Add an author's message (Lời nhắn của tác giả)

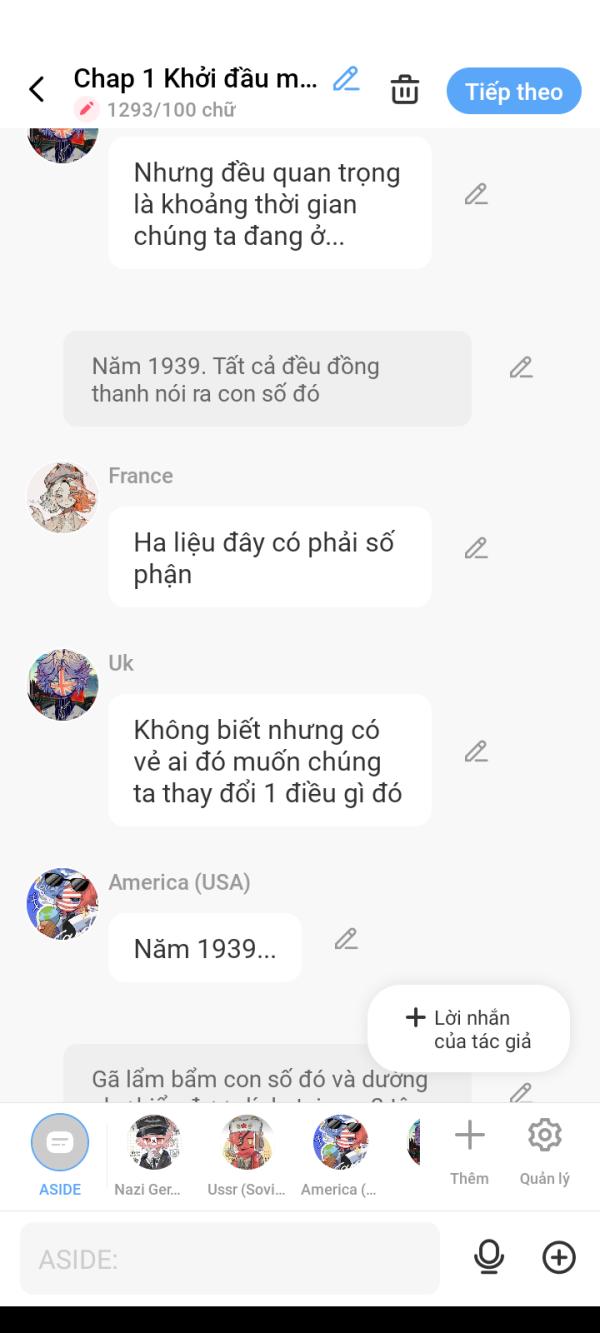click(468, 1029)
